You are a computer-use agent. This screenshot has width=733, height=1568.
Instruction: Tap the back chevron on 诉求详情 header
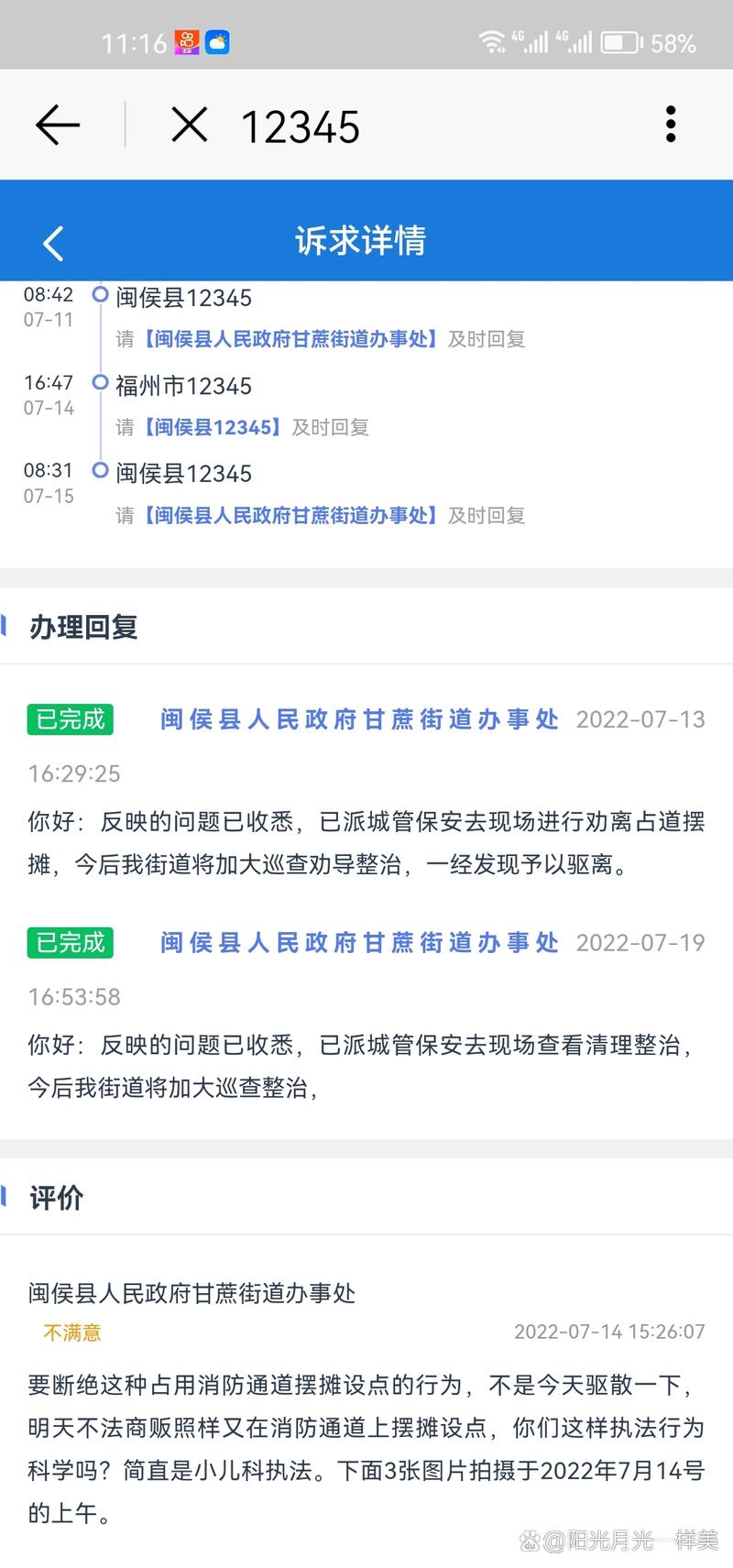(x=52, y=243)
